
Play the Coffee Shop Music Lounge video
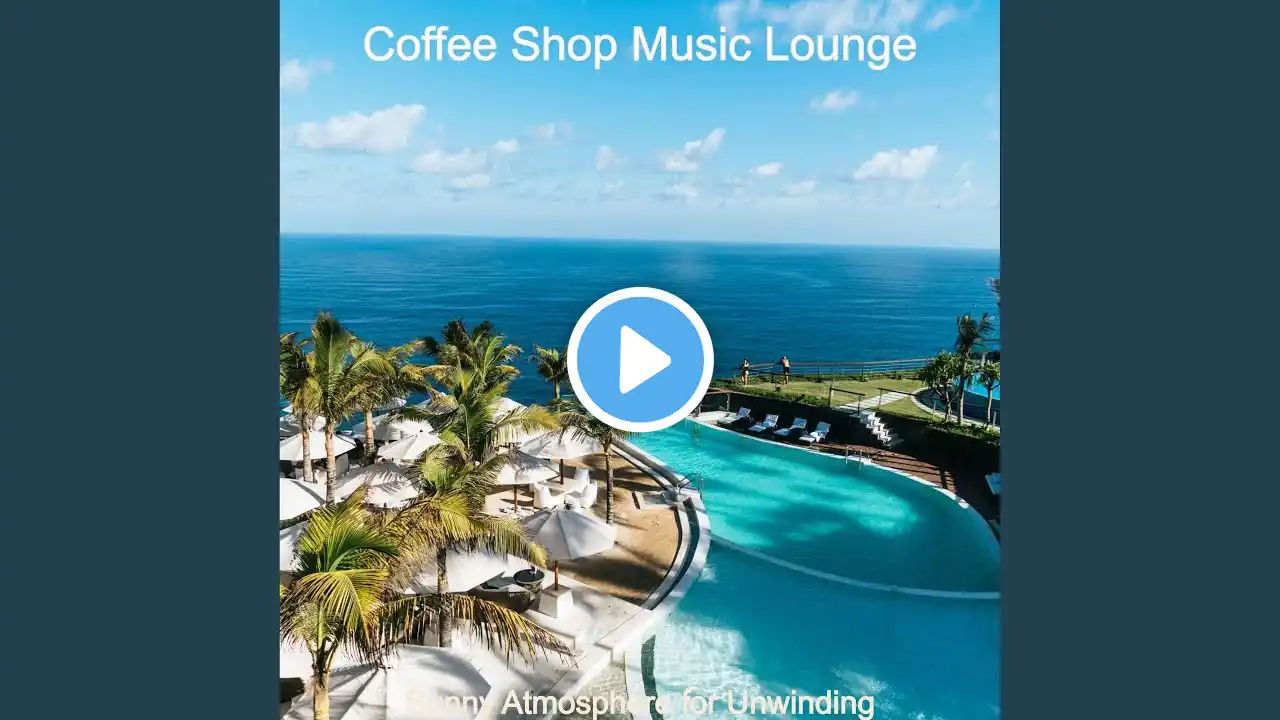tap(640, 360)
